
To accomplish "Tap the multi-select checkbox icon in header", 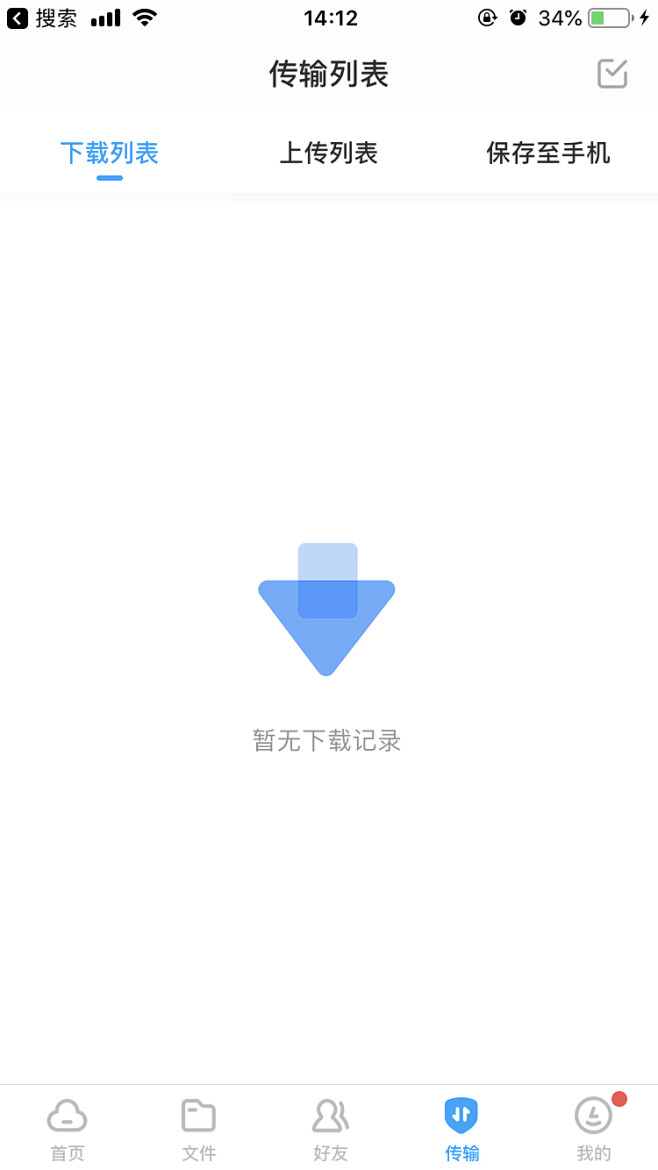I will coord(612,74).
